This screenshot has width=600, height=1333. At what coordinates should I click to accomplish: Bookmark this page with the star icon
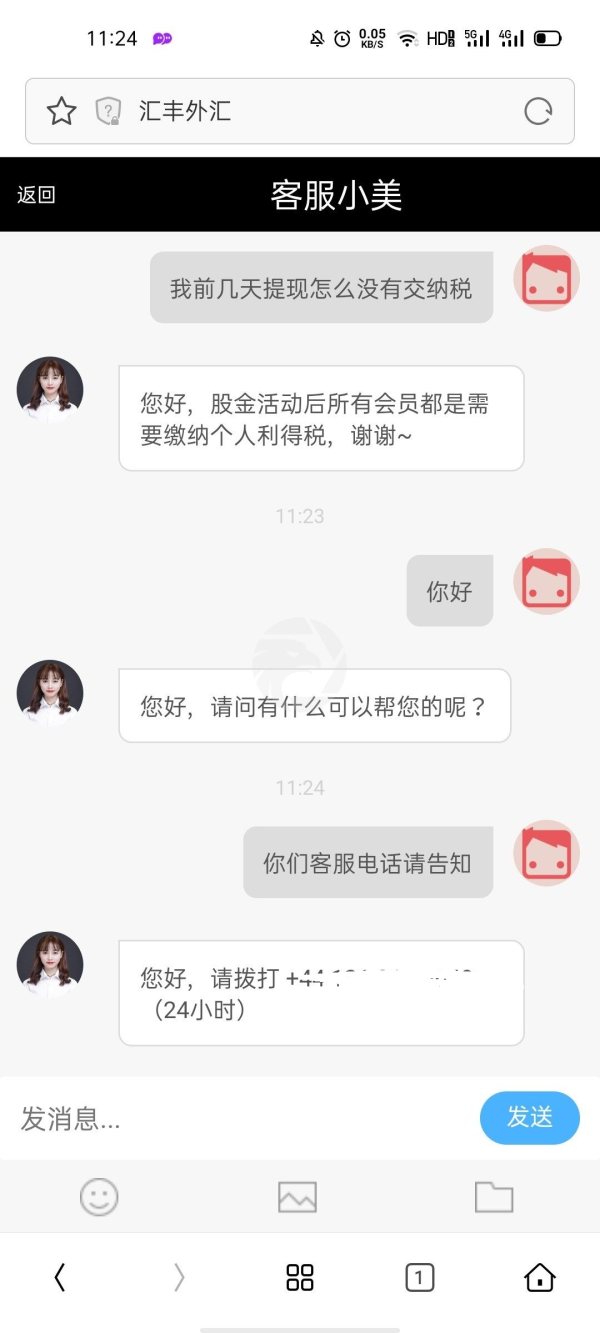coord(62,111)
